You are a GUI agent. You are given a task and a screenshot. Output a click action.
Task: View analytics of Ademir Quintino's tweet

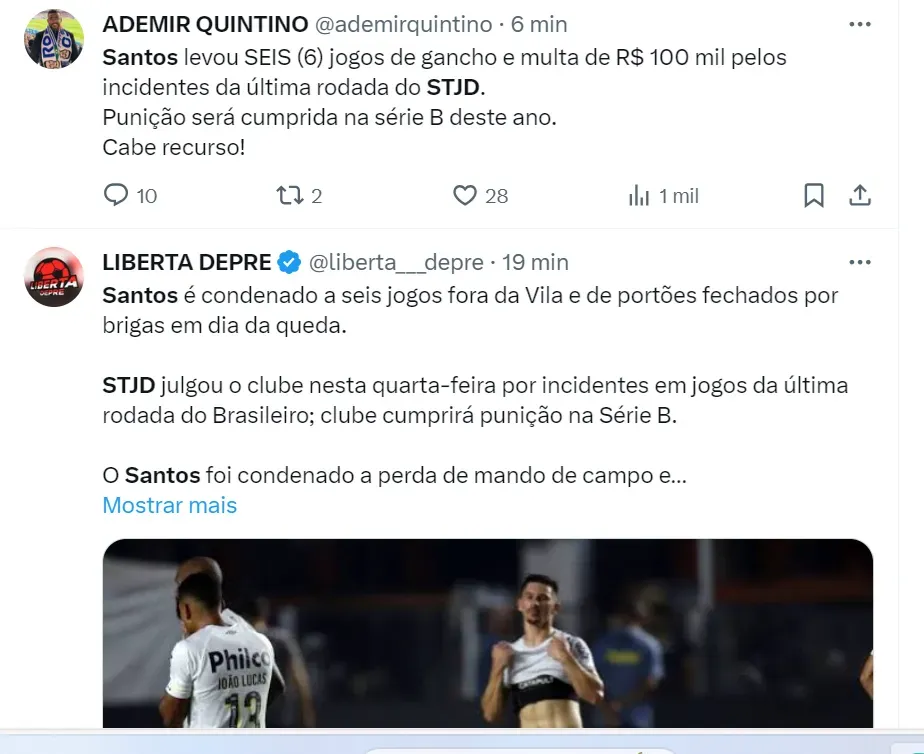639,195
